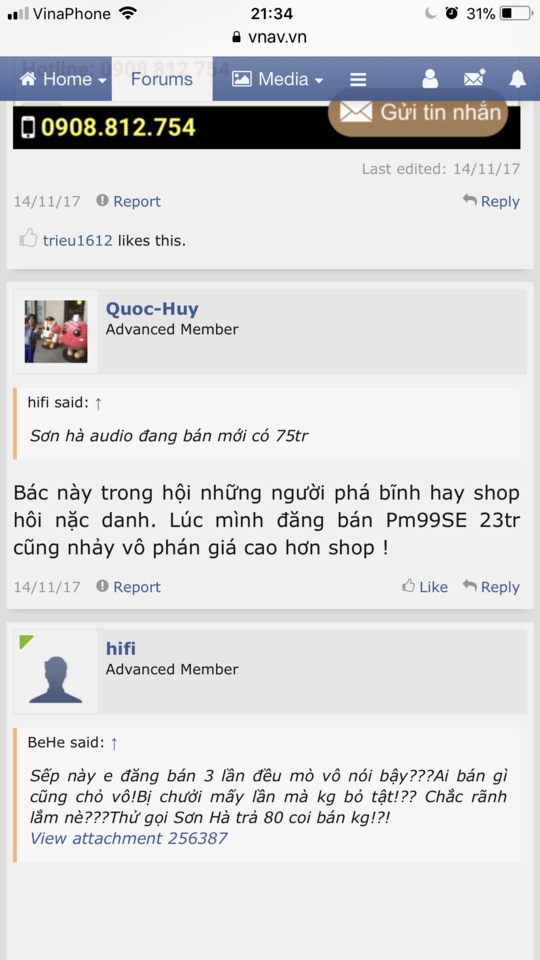Open the hamburger menu icon
Image resolution: width=540 pixels, height=960 pixels.
[x=358, y=80]
